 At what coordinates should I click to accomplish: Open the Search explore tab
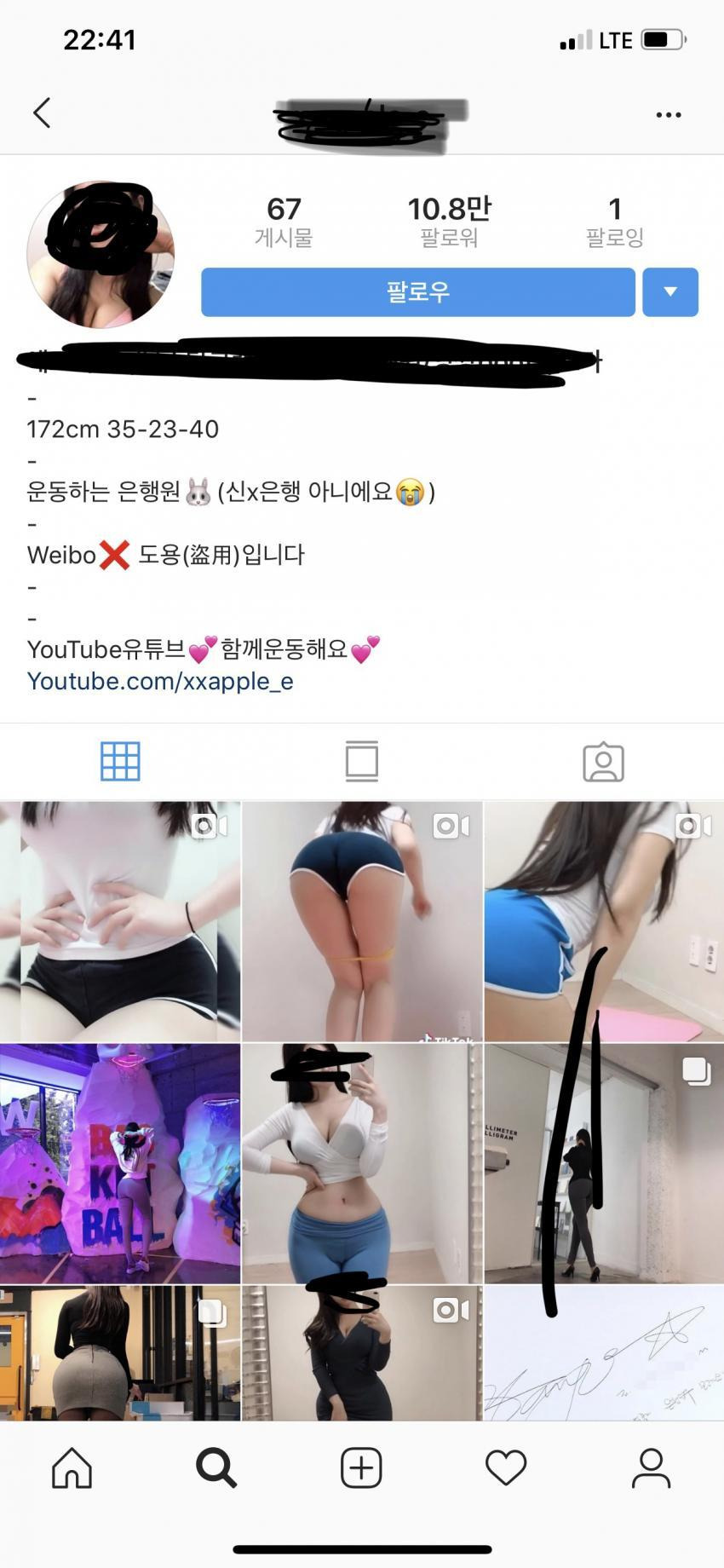[216, 1468]
